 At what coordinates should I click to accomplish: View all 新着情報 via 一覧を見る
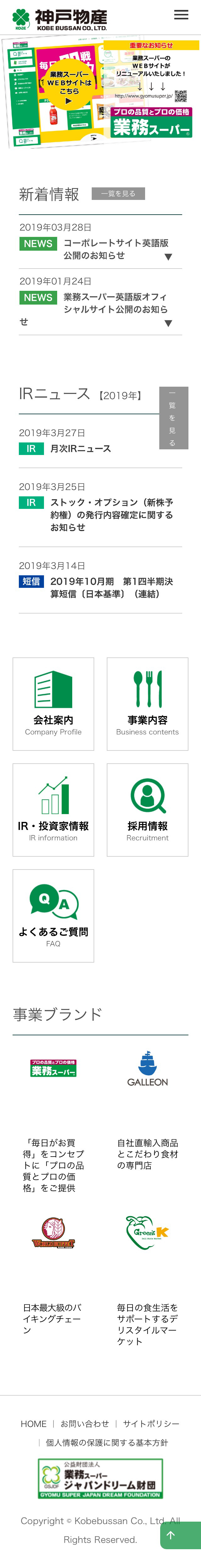118,194
